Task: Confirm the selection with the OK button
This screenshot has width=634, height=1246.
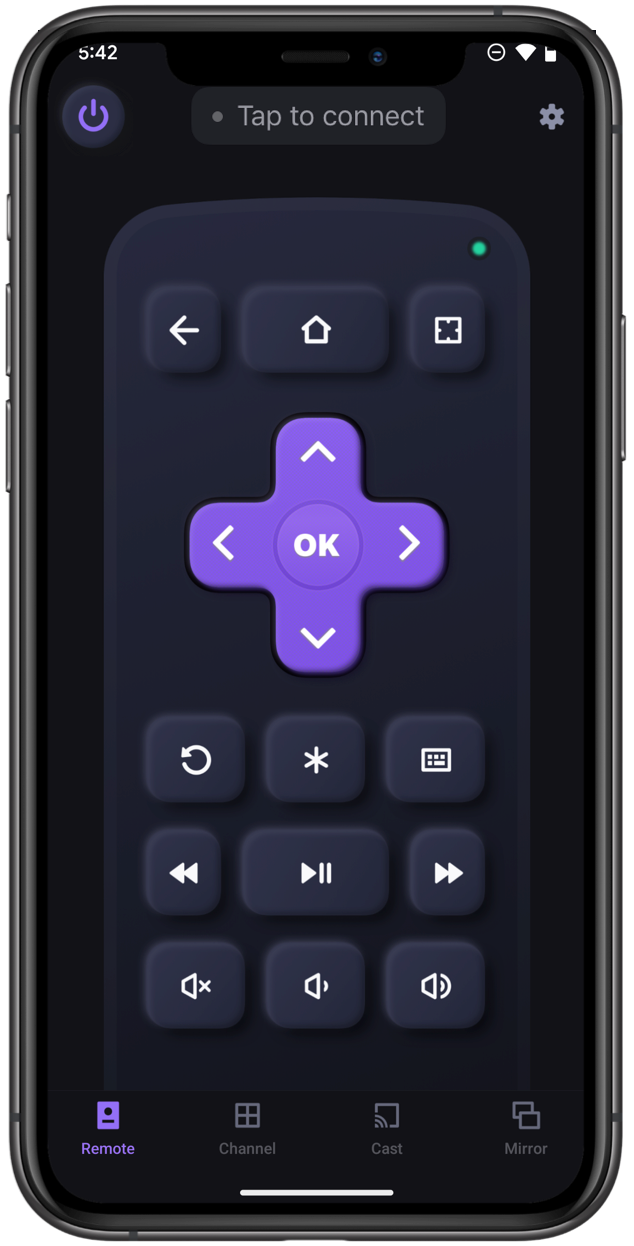Action: coord(317,545)
